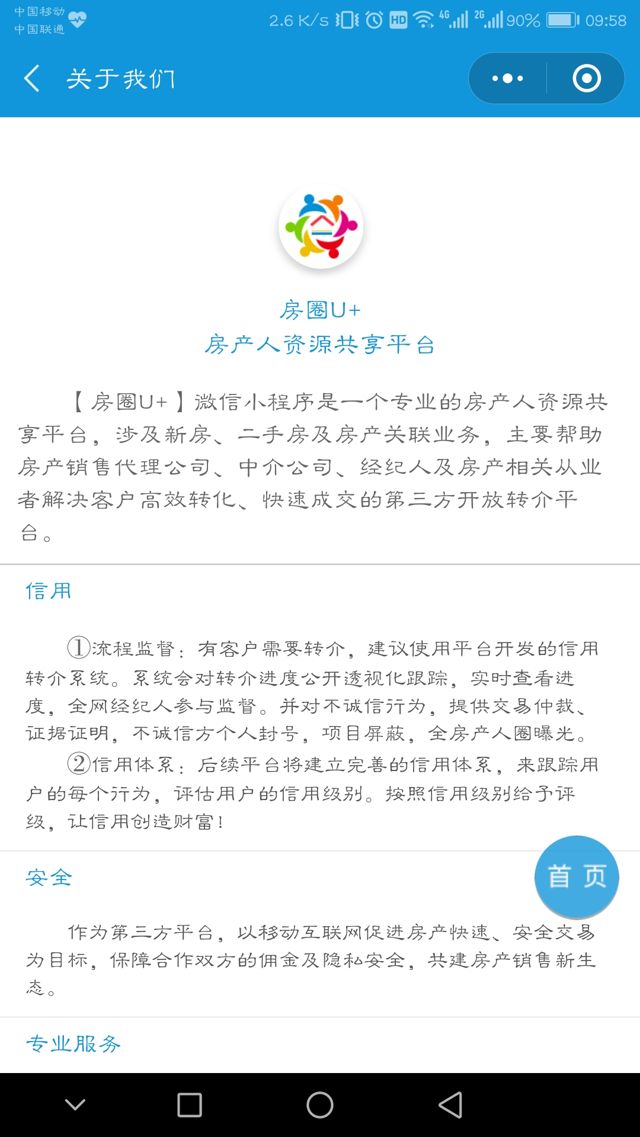This screenshot has width=640, height=1137.
Task: Close the mini program with the circle button
Action: (x=586, y=79)
